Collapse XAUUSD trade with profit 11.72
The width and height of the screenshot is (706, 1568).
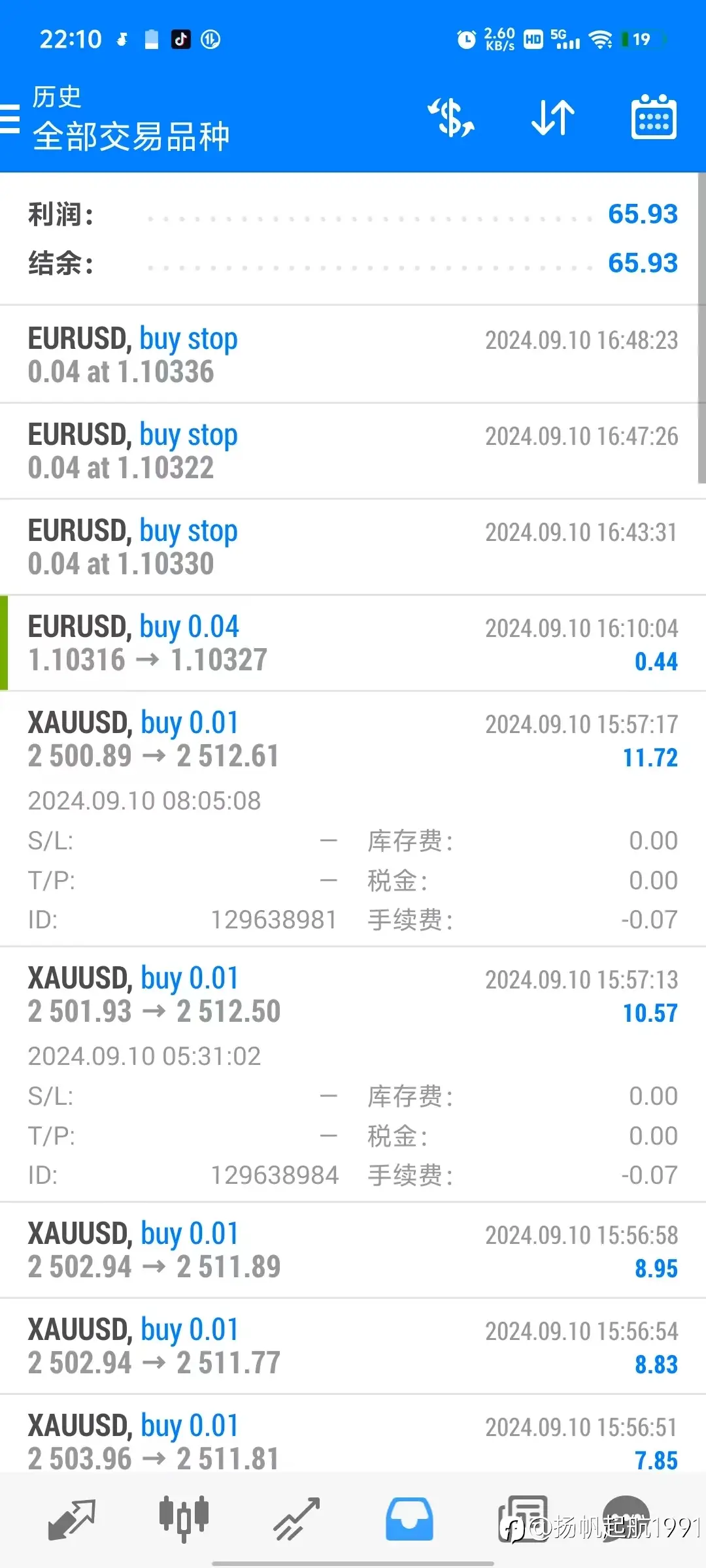353,819
